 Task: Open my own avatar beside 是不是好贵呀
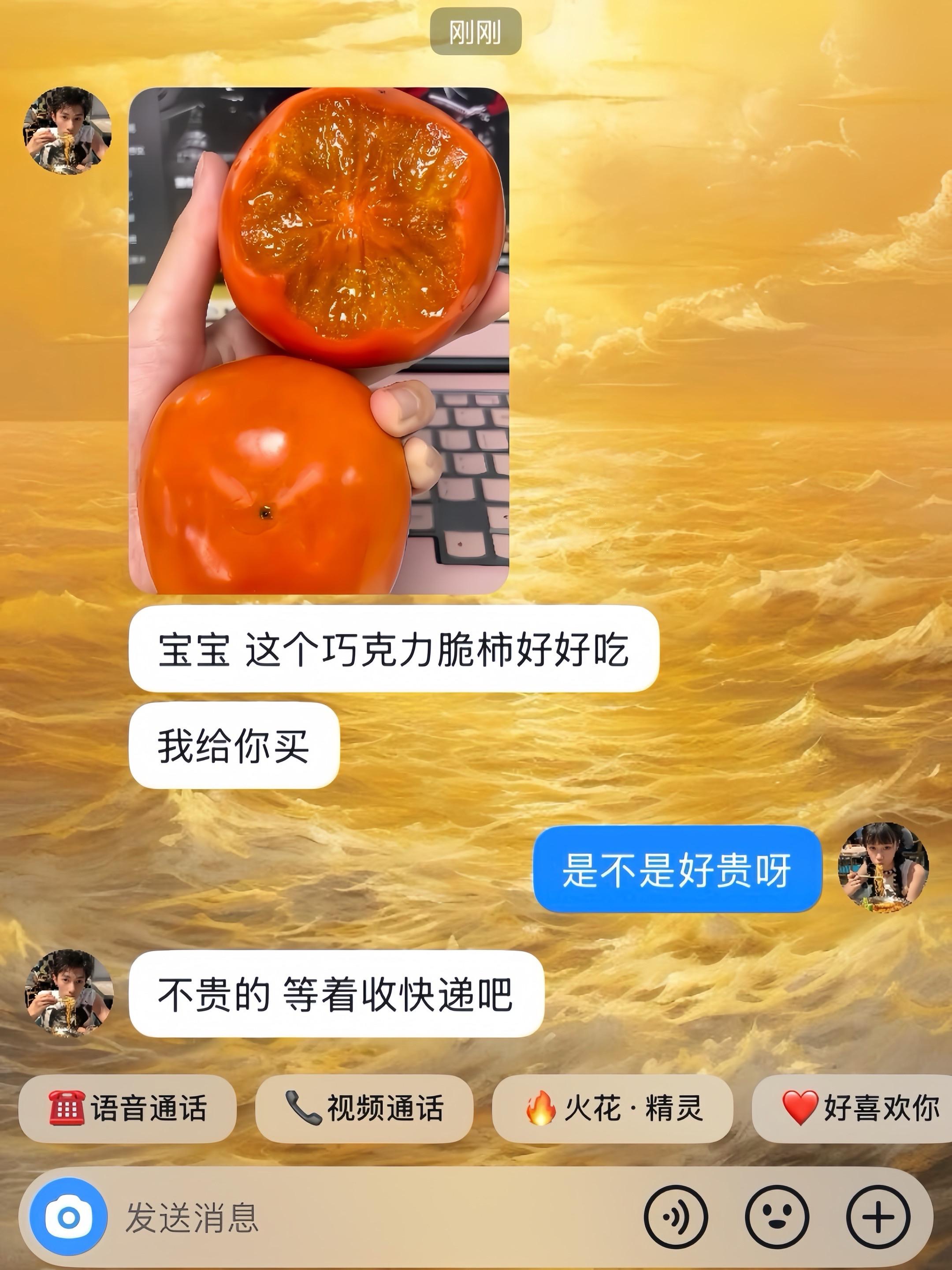coord(883,867)
